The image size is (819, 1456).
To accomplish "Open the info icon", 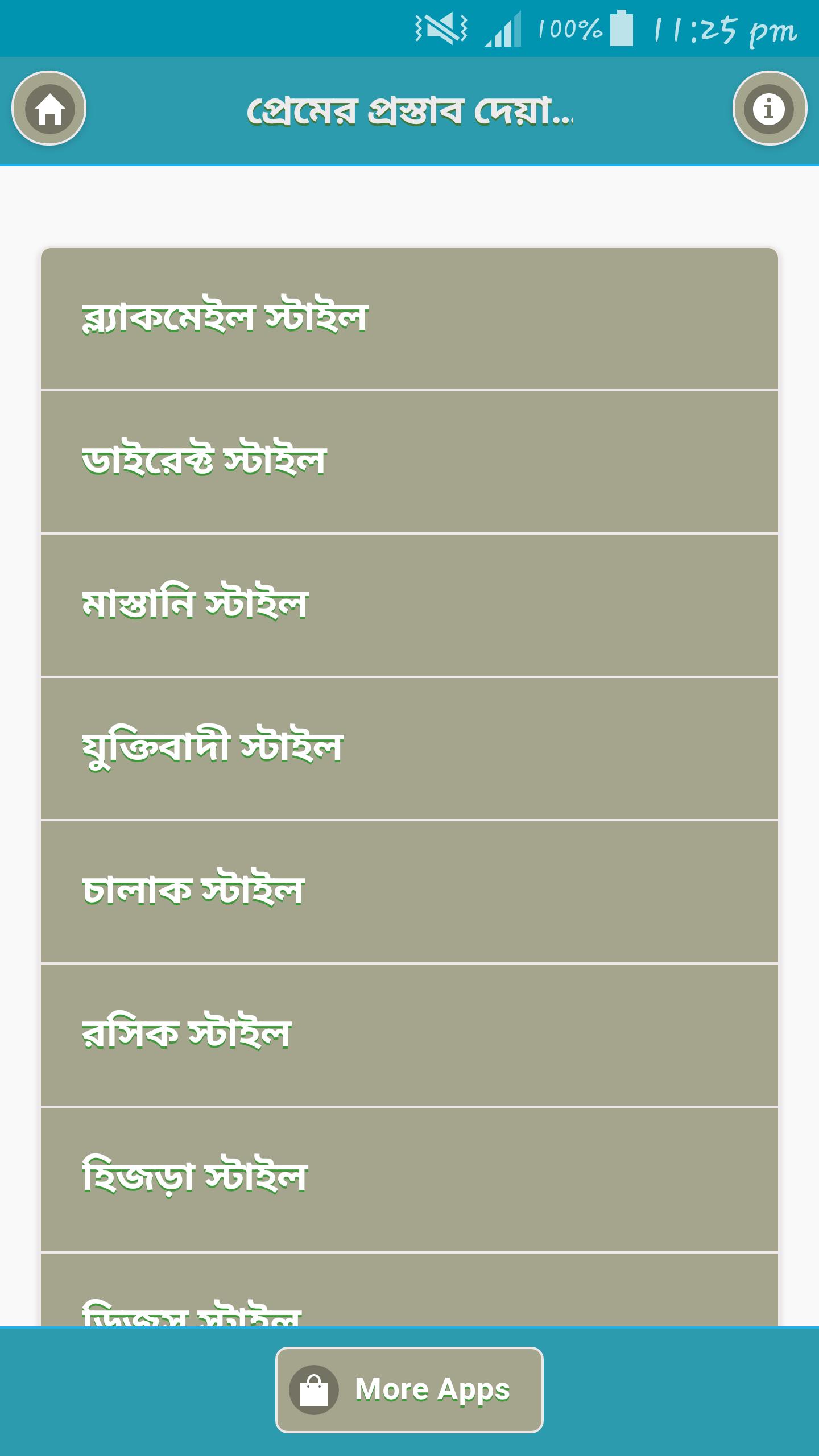I will [770, 108].
